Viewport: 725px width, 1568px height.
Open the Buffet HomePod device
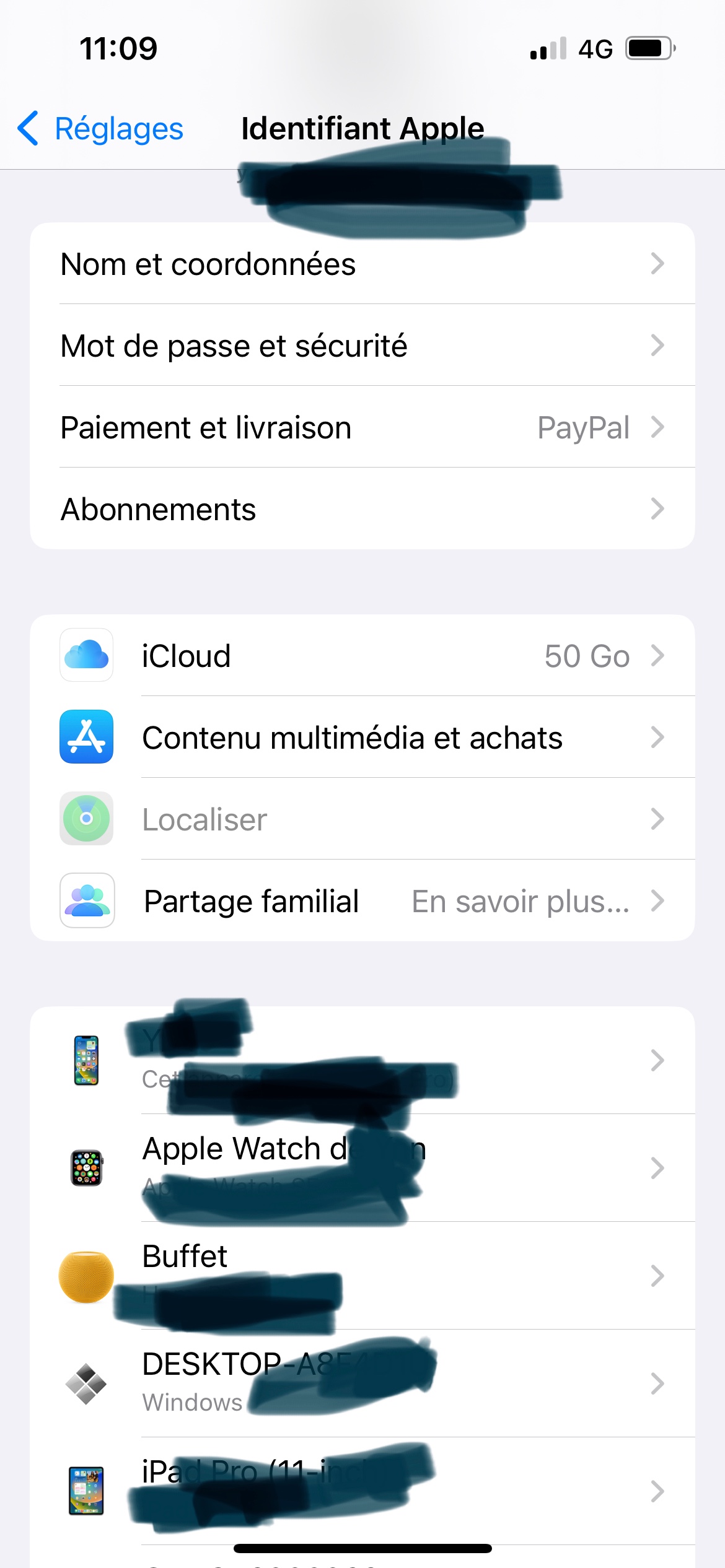point(362,1276)
